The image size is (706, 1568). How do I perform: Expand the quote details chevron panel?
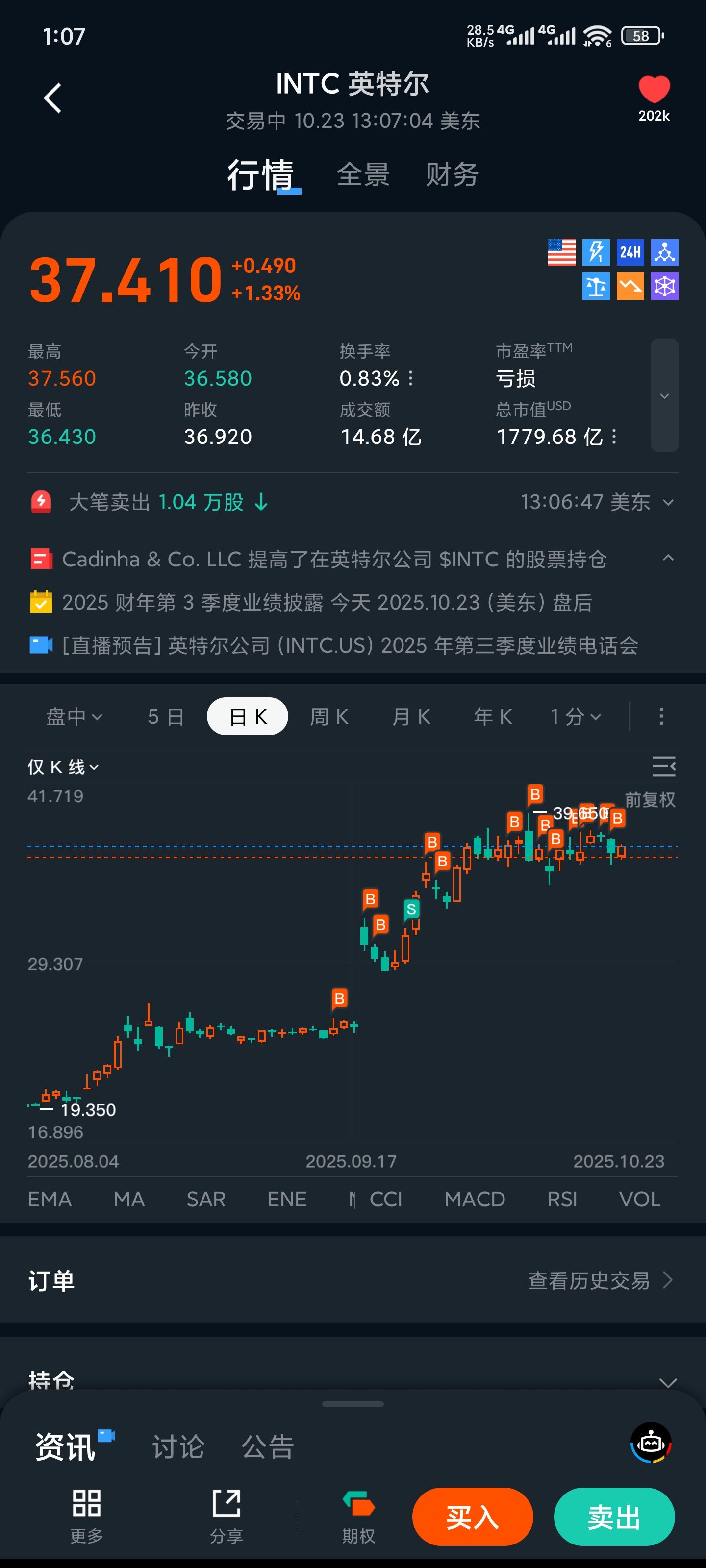click(664, 395)
